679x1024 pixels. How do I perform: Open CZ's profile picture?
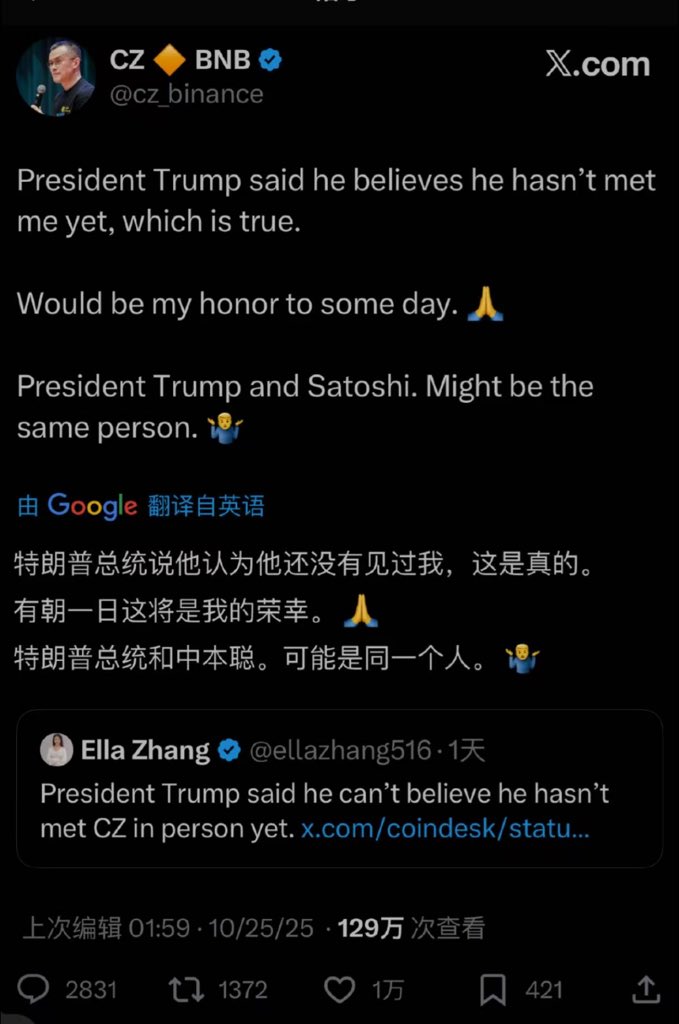click(x=56, y=77)
